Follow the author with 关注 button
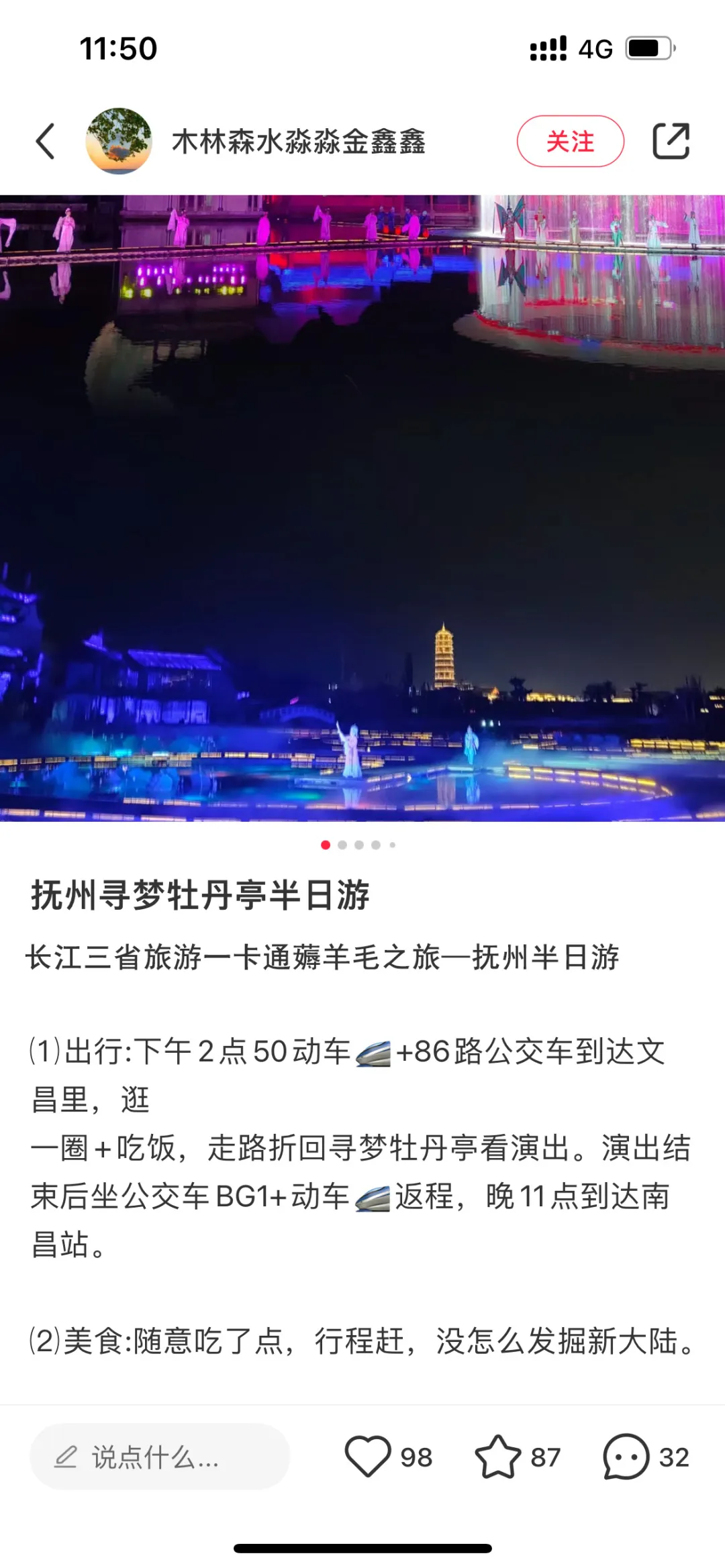This screenshot has height=1568, width=725. click(570, 142)
